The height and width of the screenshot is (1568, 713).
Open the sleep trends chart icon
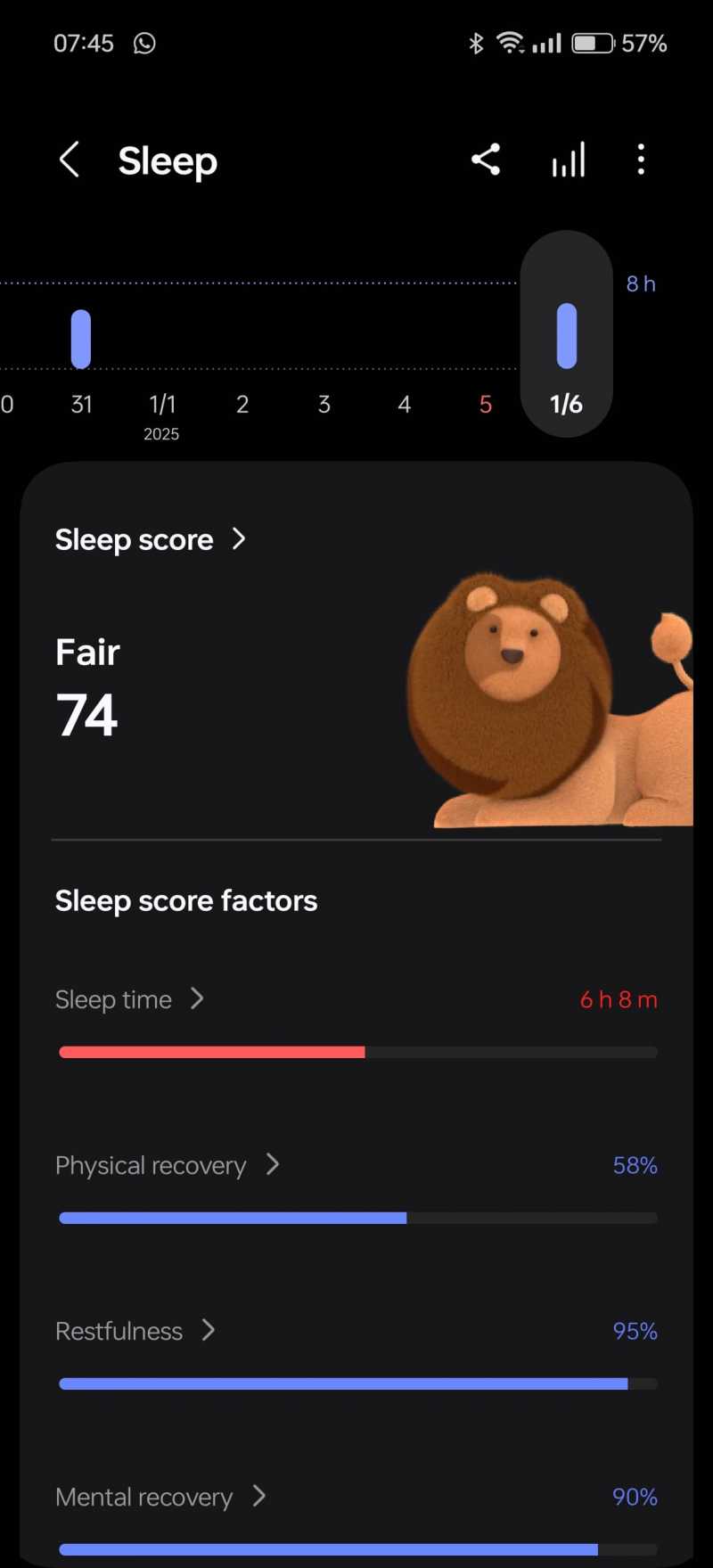(x=569, y=160)
